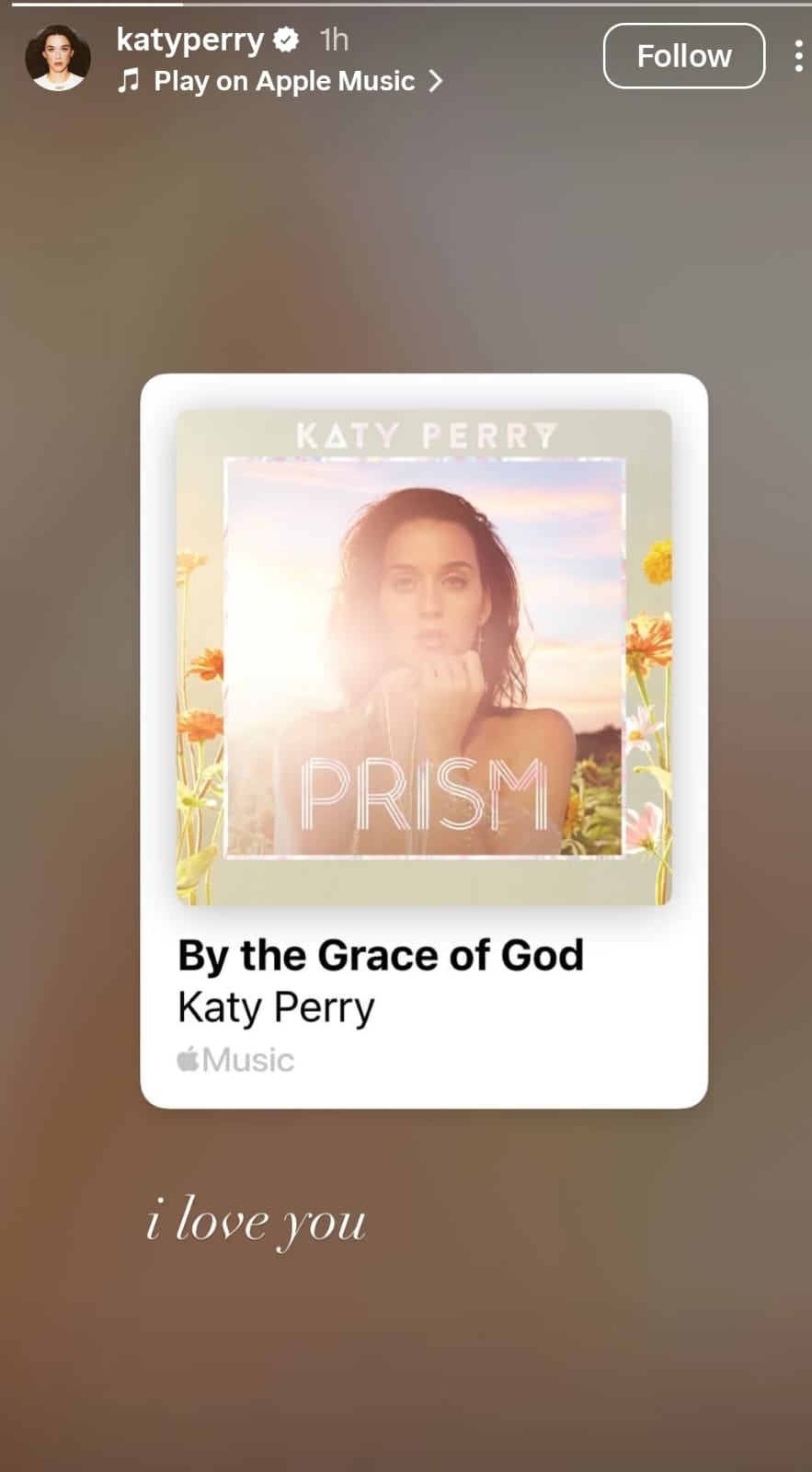Tap the story progress bar at top
Viewport: 812px width, 1472px height.
click(x=406, y=5)
